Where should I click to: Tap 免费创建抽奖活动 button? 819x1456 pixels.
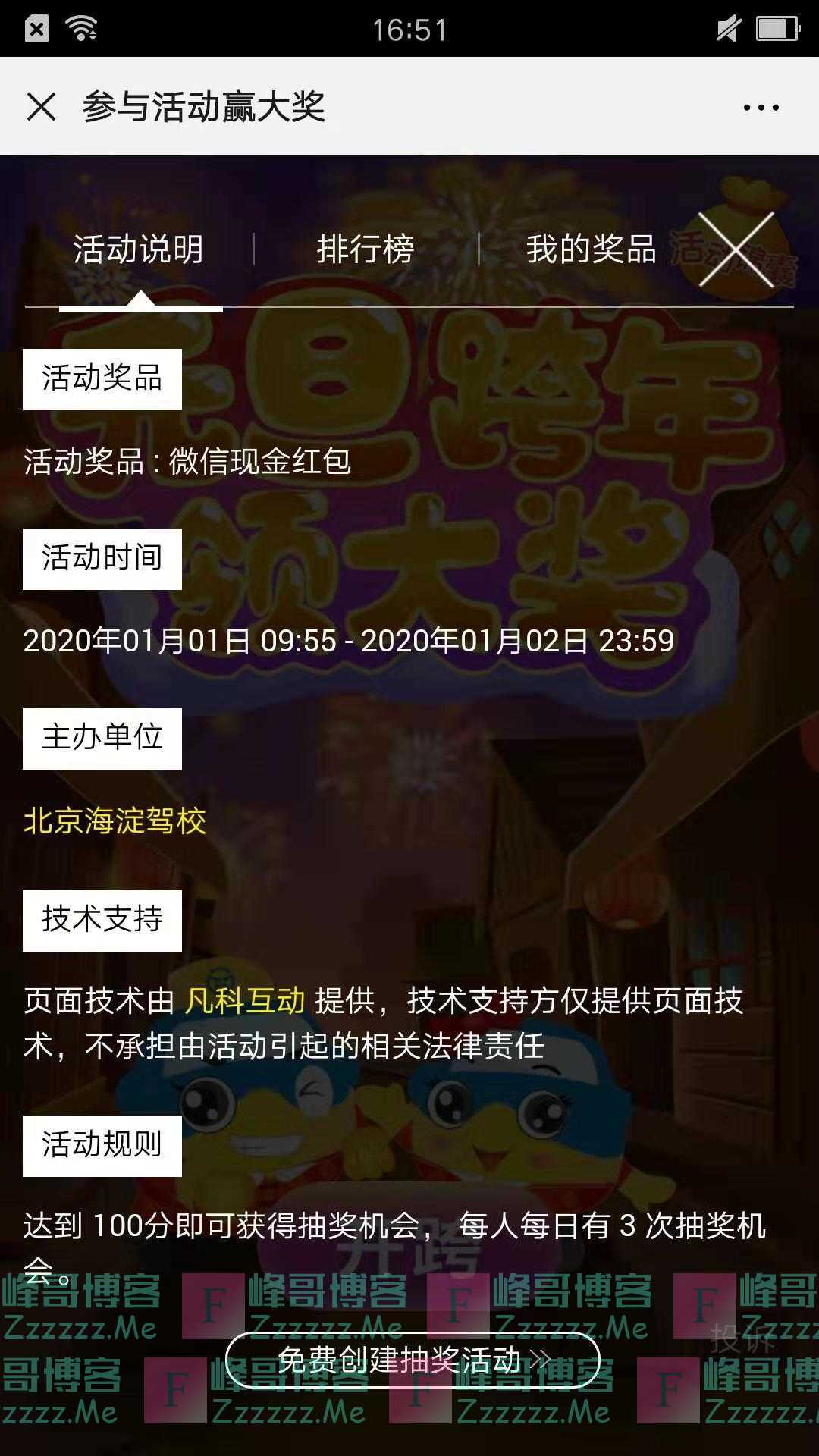click(x=413, y=1360)
